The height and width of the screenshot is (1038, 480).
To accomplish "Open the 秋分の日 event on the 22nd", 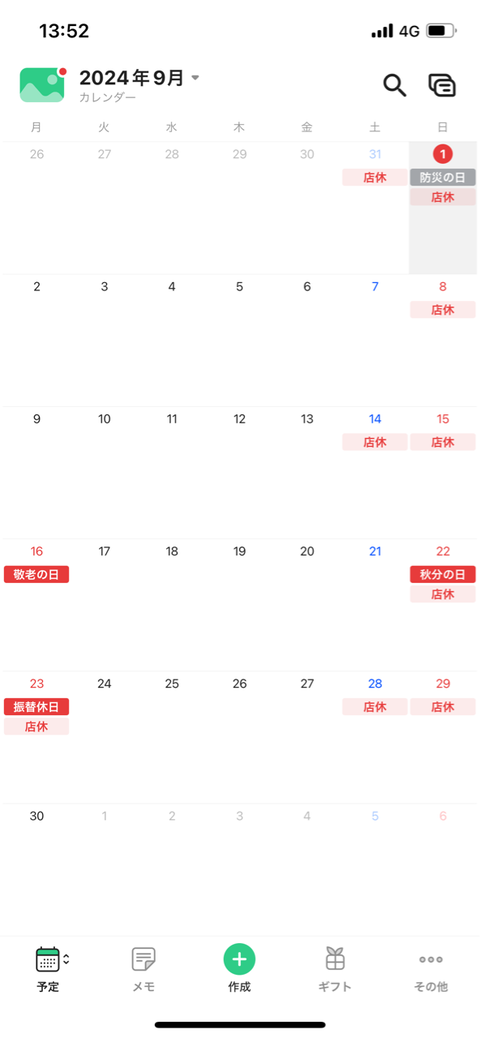I will (442, 575).
